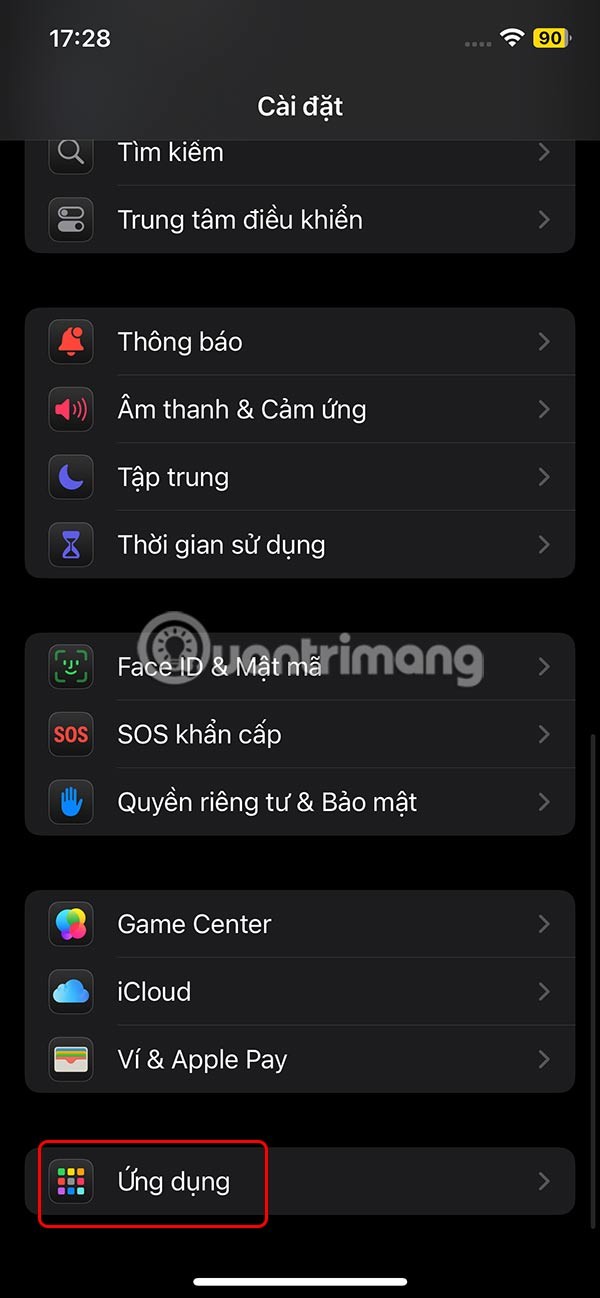Open Game Center settings

tap(300, 924)
